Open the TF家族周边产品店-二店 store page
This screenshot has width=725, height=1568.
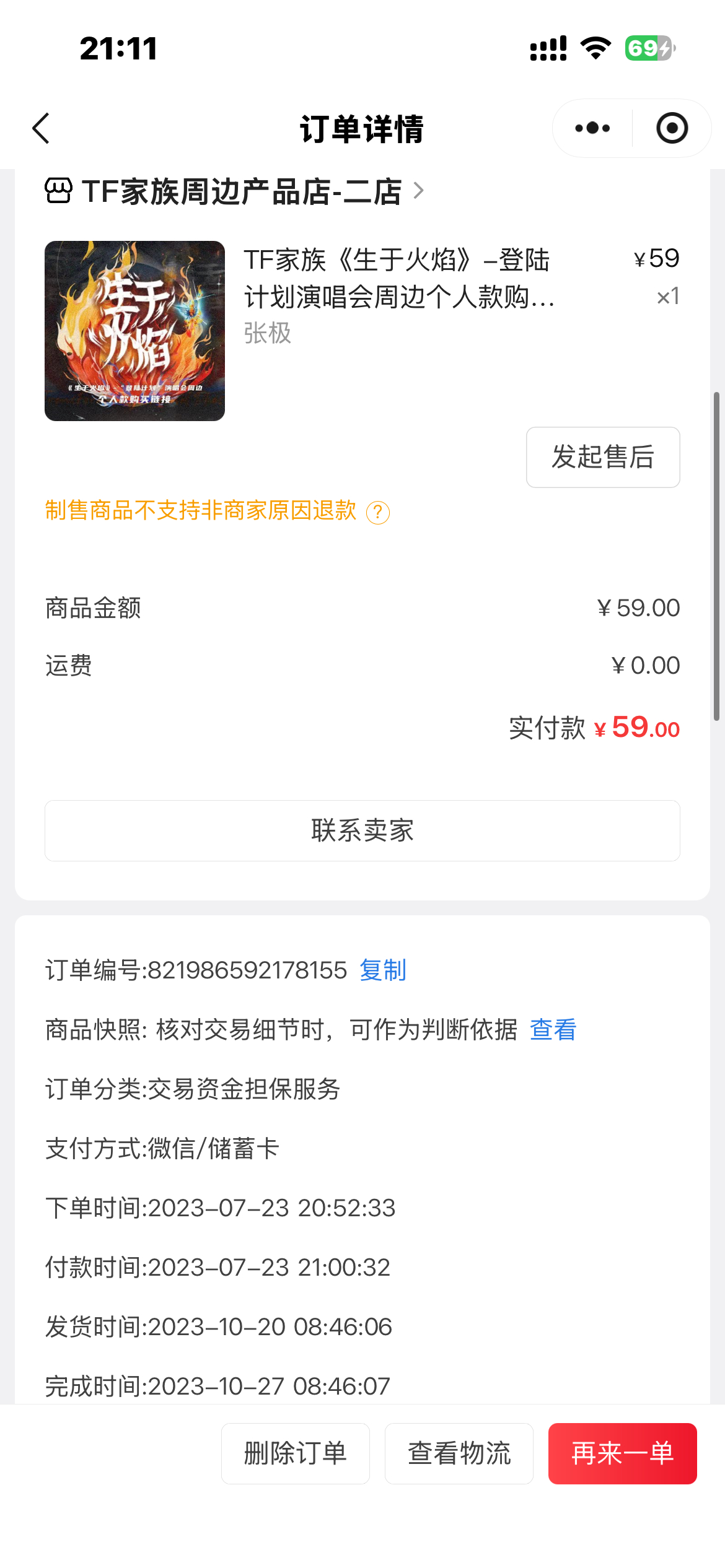coord(234,191)
